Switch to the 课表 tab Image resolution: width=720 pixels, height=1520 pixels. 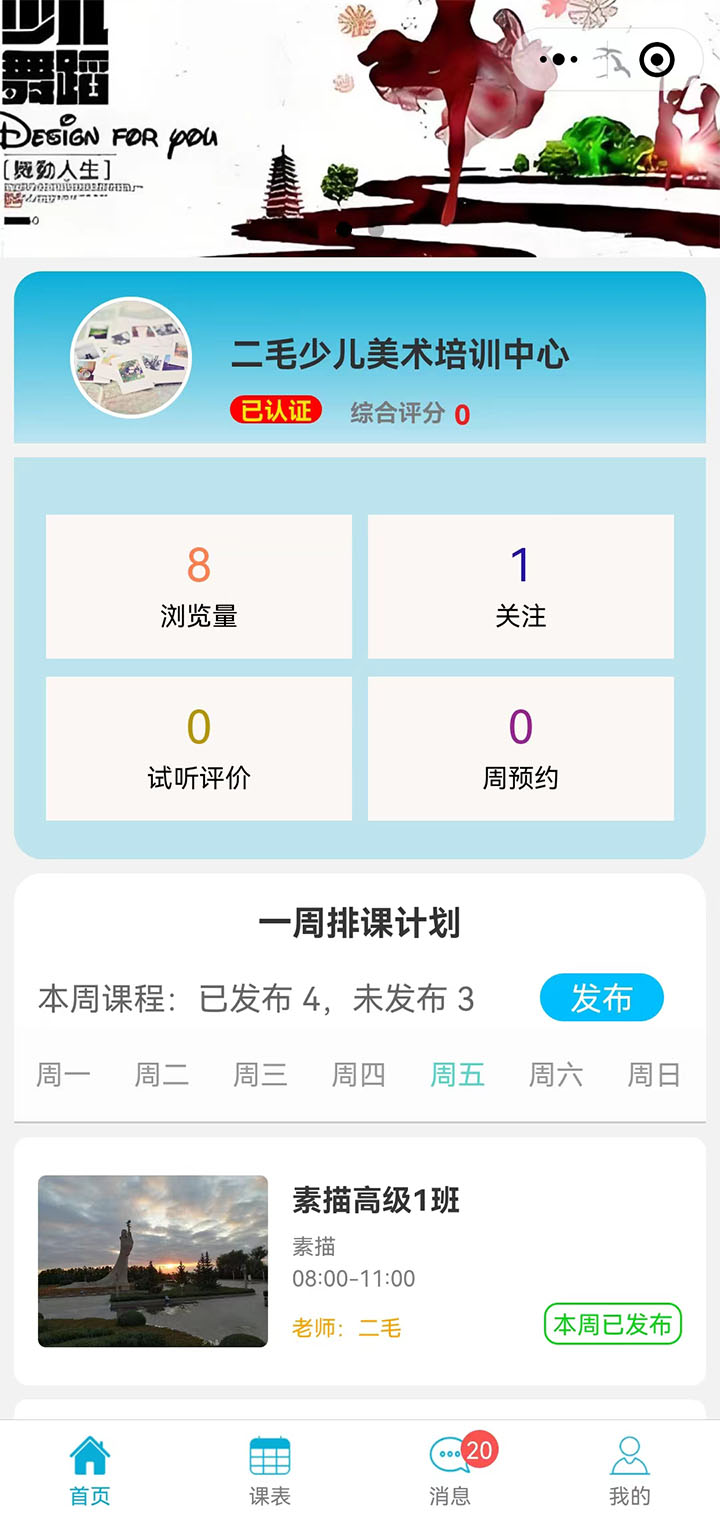pyautogui.click(x=270, y=1471)
